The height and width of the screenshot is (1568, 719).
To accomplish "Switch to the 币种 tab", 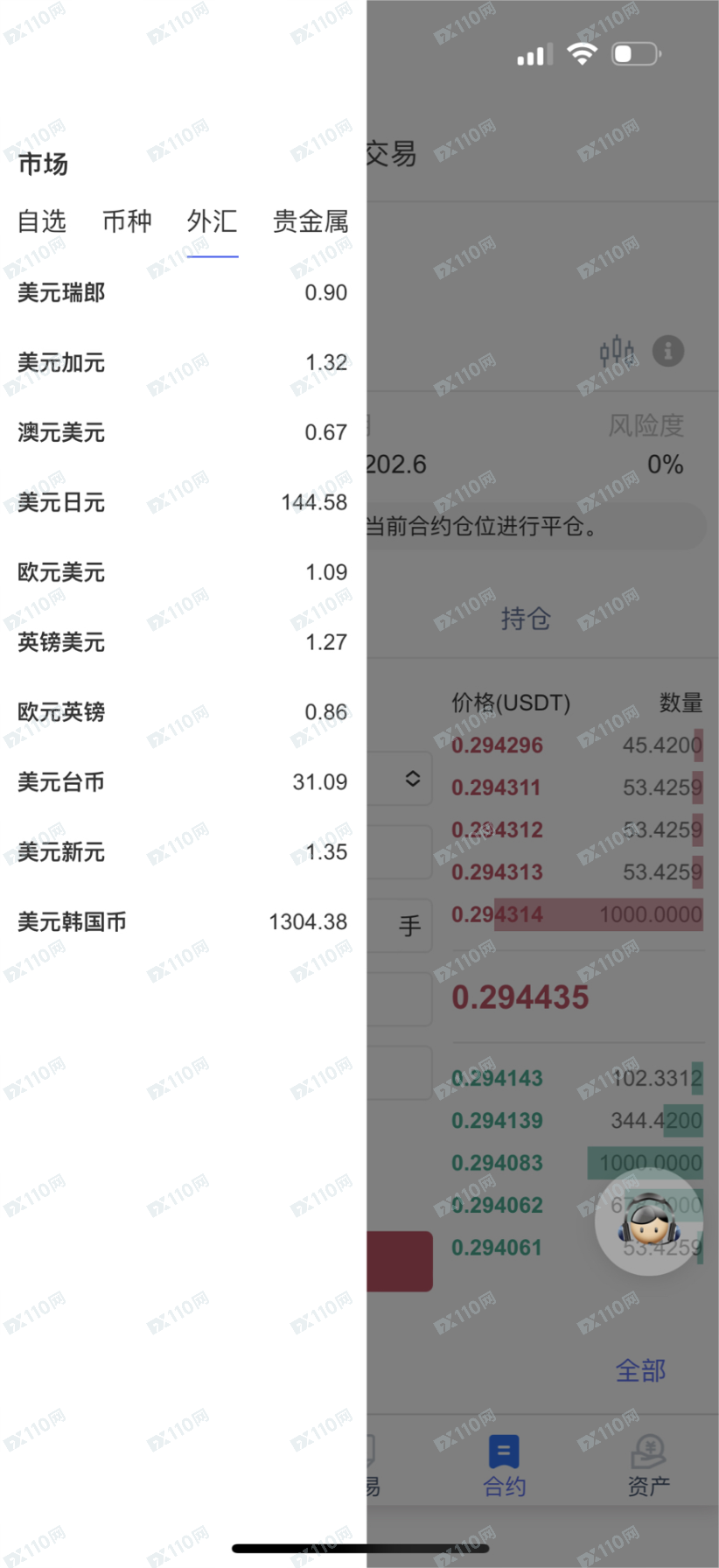I will click(x=127, y=221).
